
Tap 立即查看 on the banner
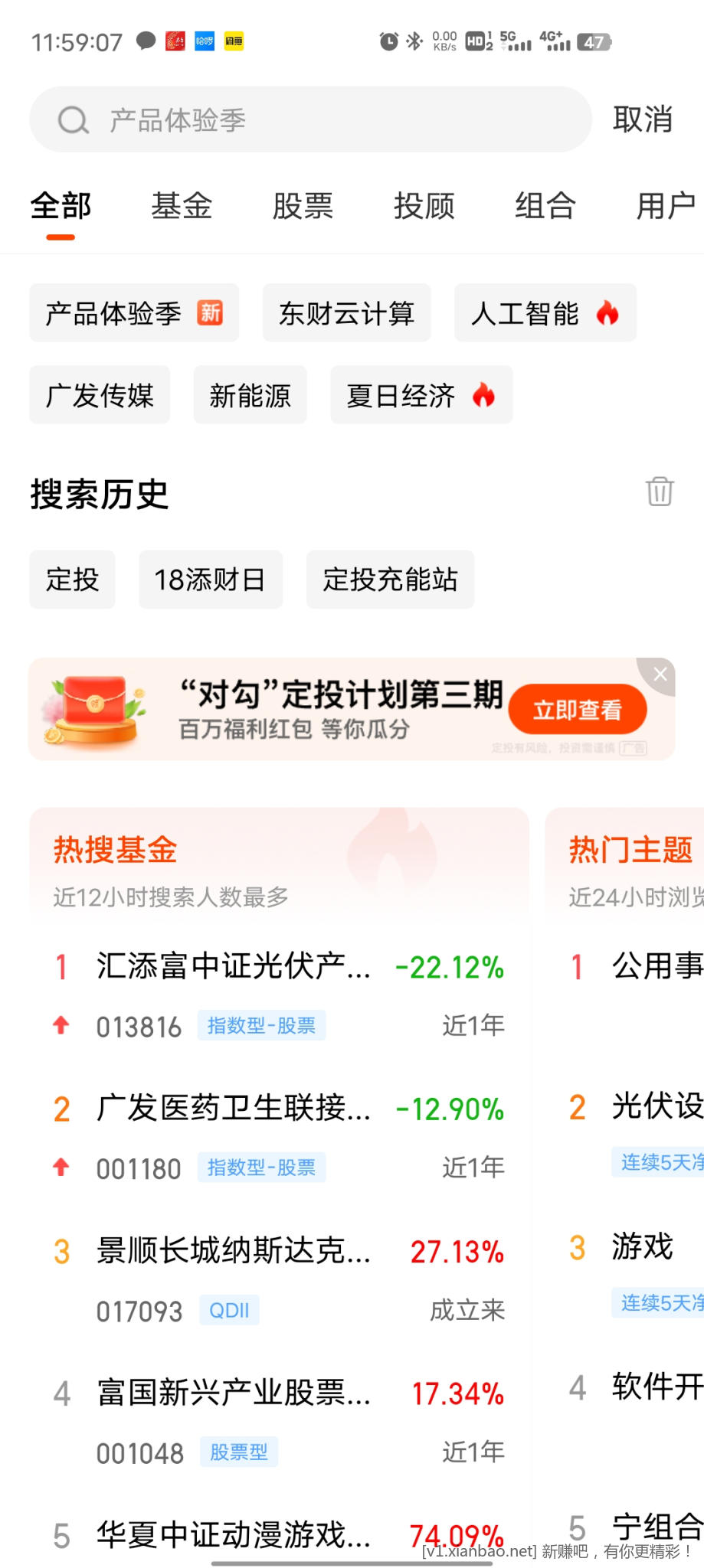coord(577,710)
